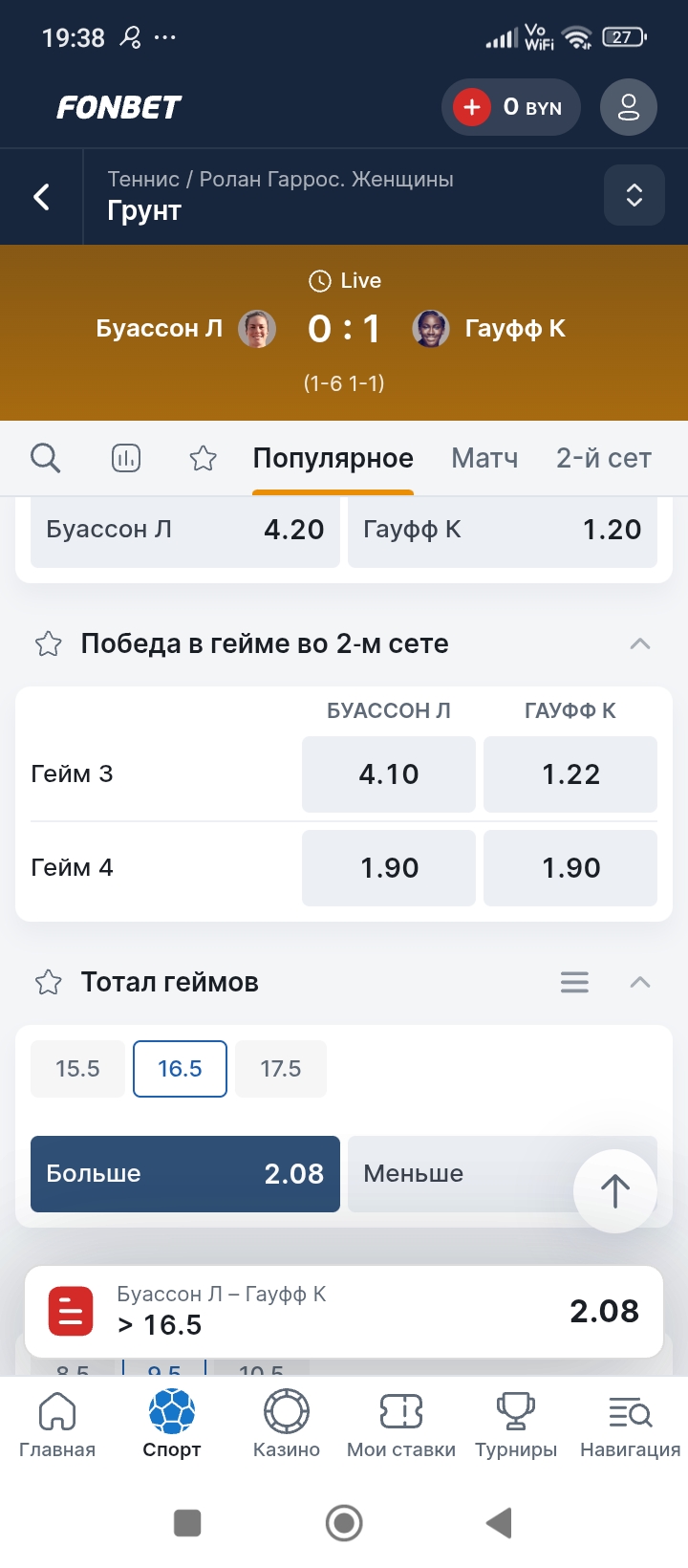
Task: Collapse the Победа в гейме section
Action: (x=639, y=644)
